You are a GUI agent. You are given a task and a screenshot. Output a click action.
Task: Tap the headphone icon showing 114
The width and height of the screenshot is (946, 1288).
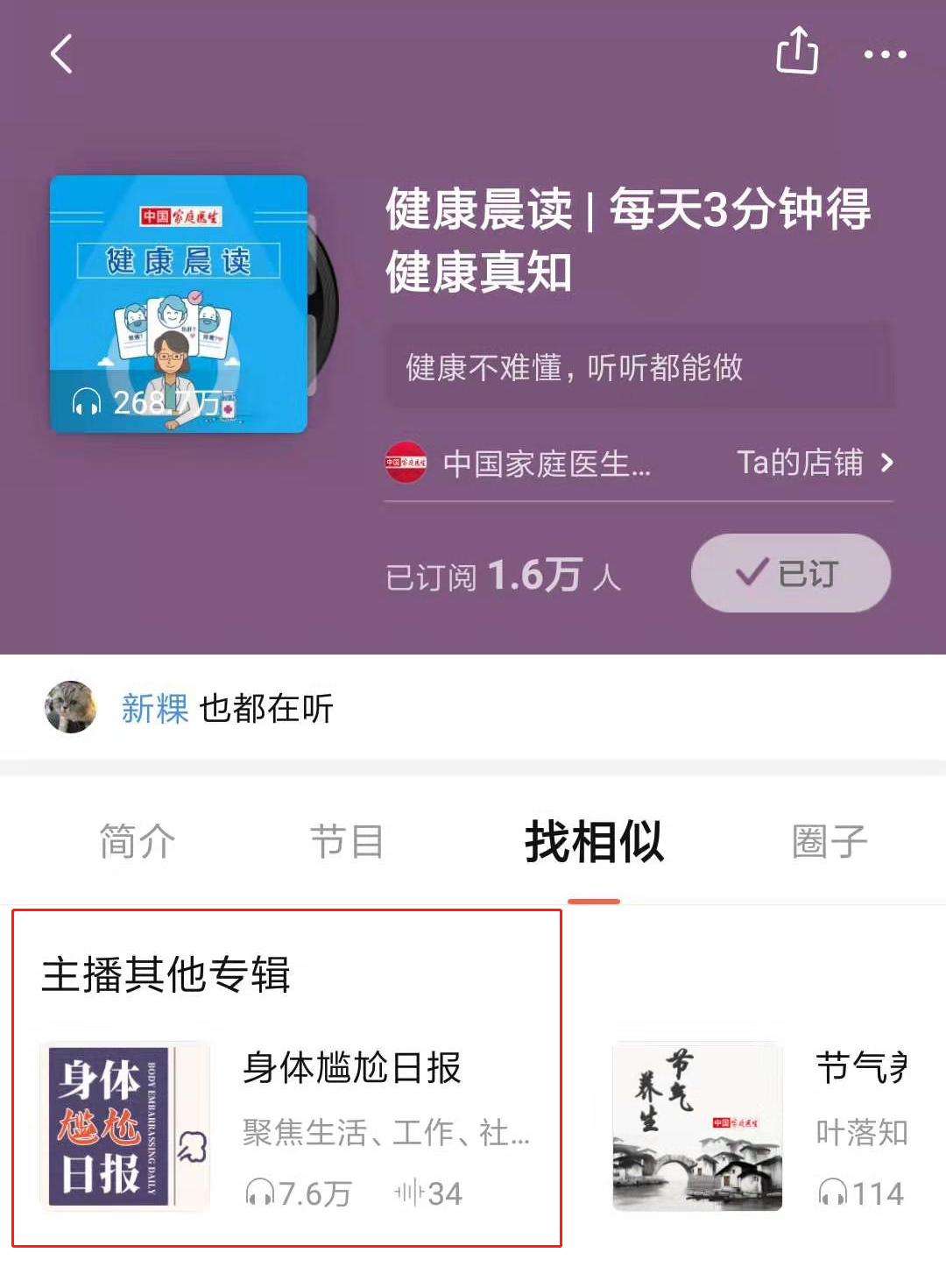(832, 1193)
